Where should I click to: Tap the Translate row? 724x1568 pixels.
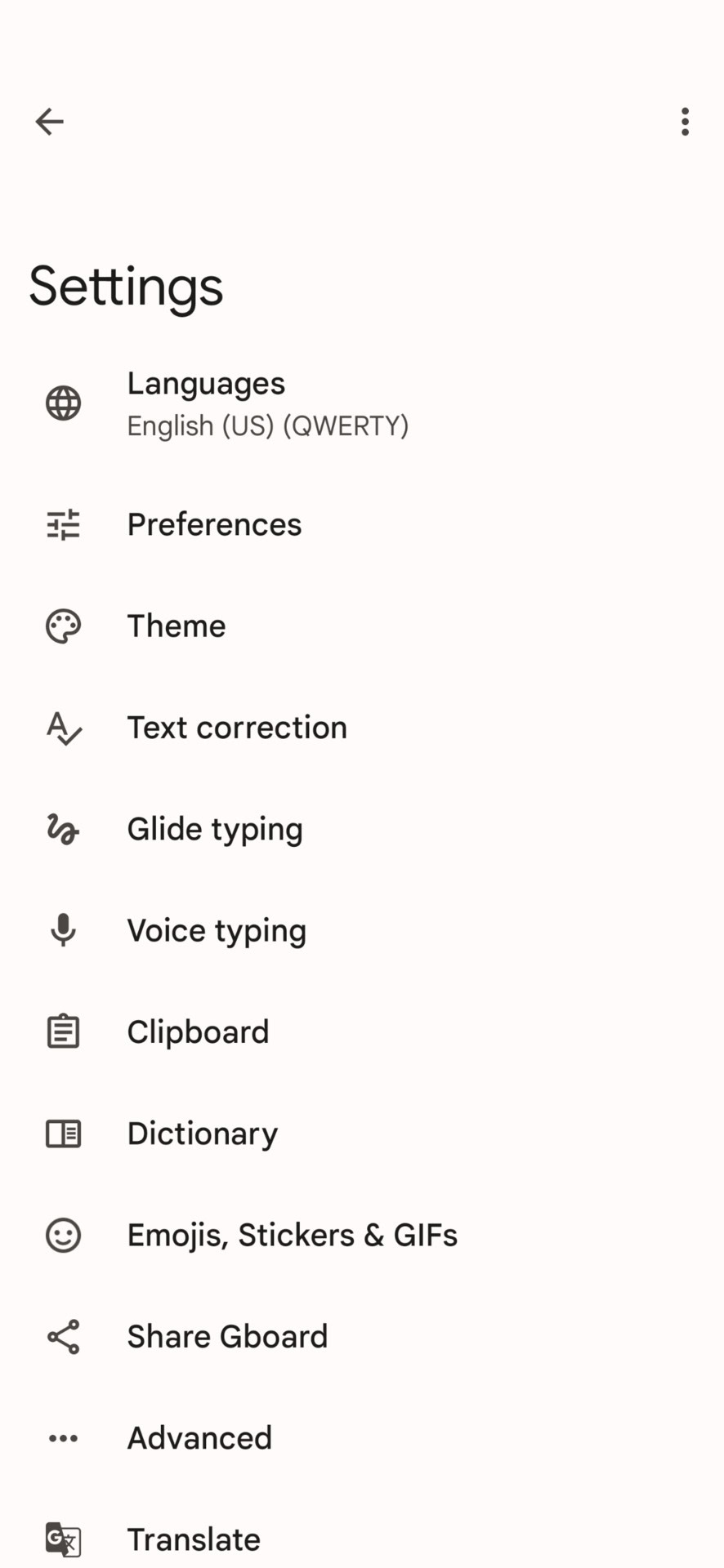point(194,1539)
